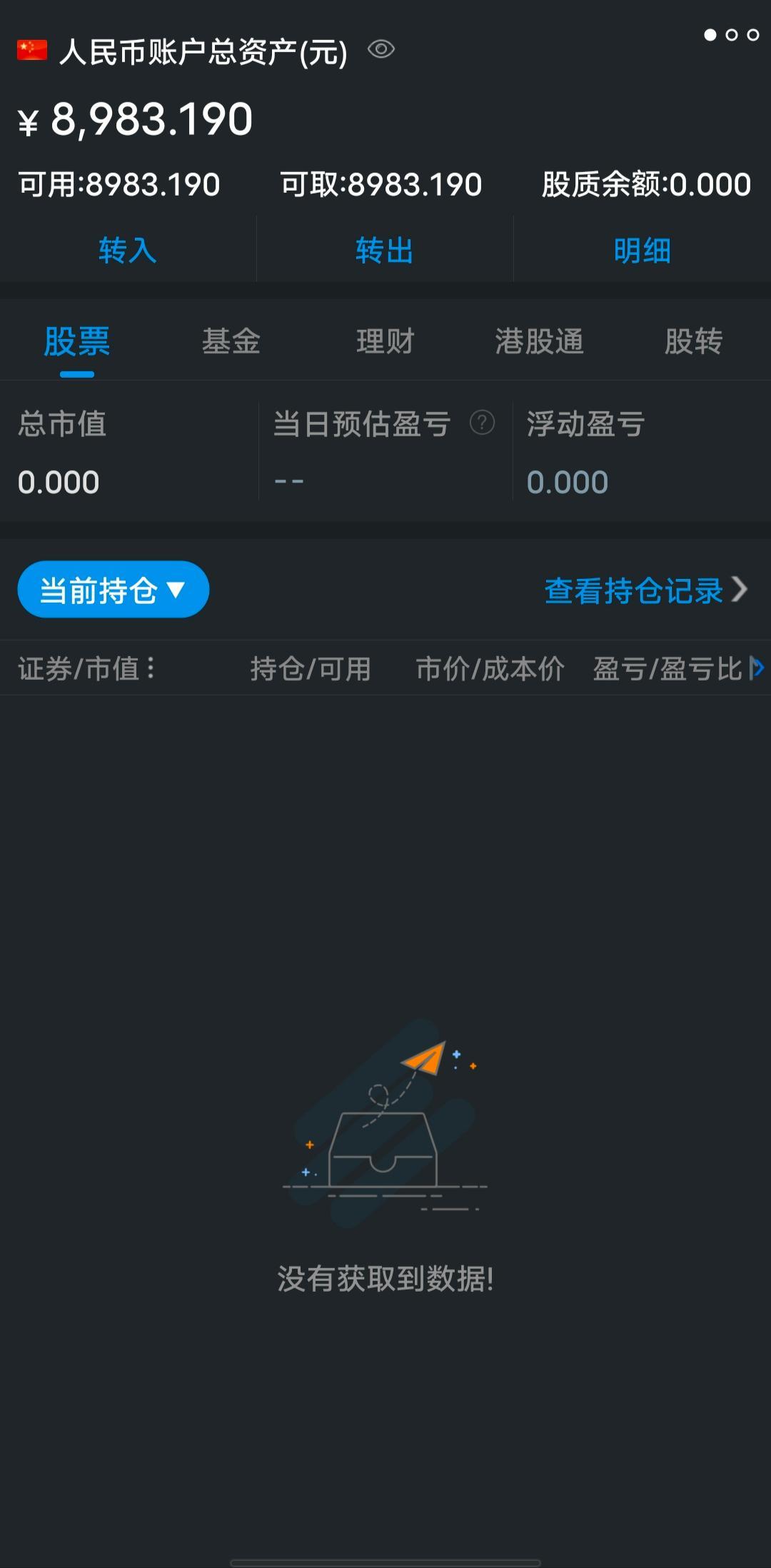Screen dimensions: 771x1568
Task: Show help for 当日预估盈亏
Action: tap(482, 423)
